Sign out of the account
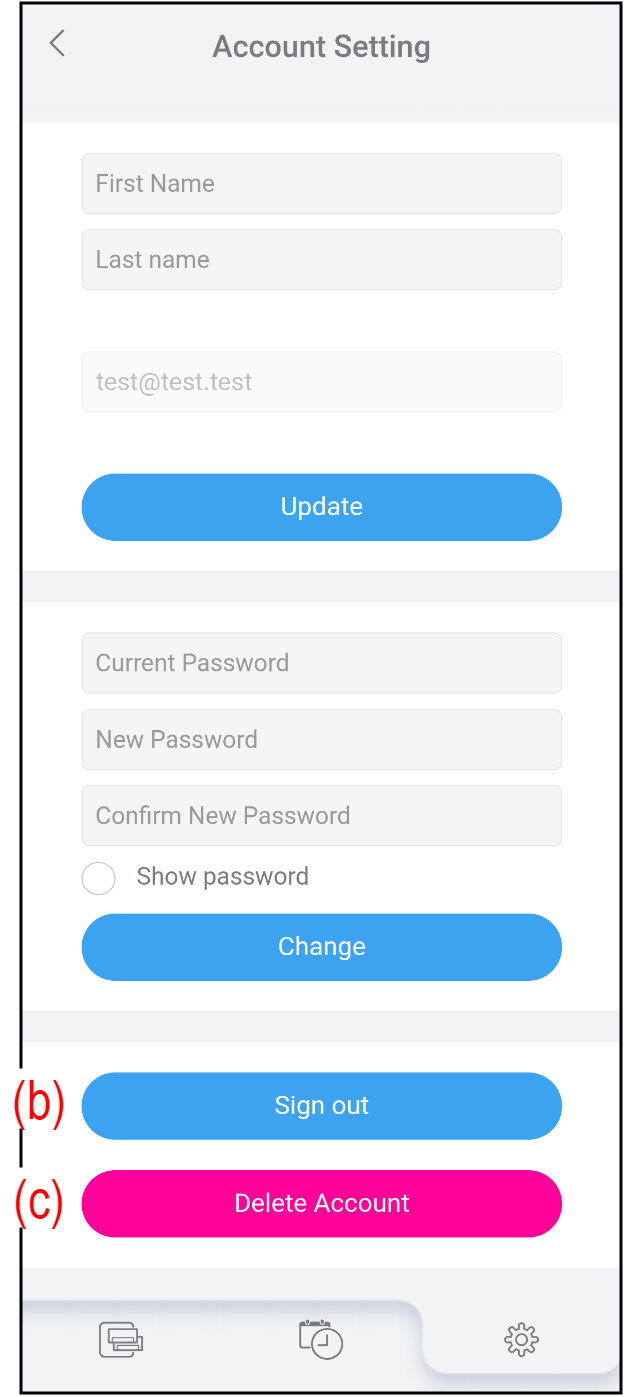 click(321, 1106)
